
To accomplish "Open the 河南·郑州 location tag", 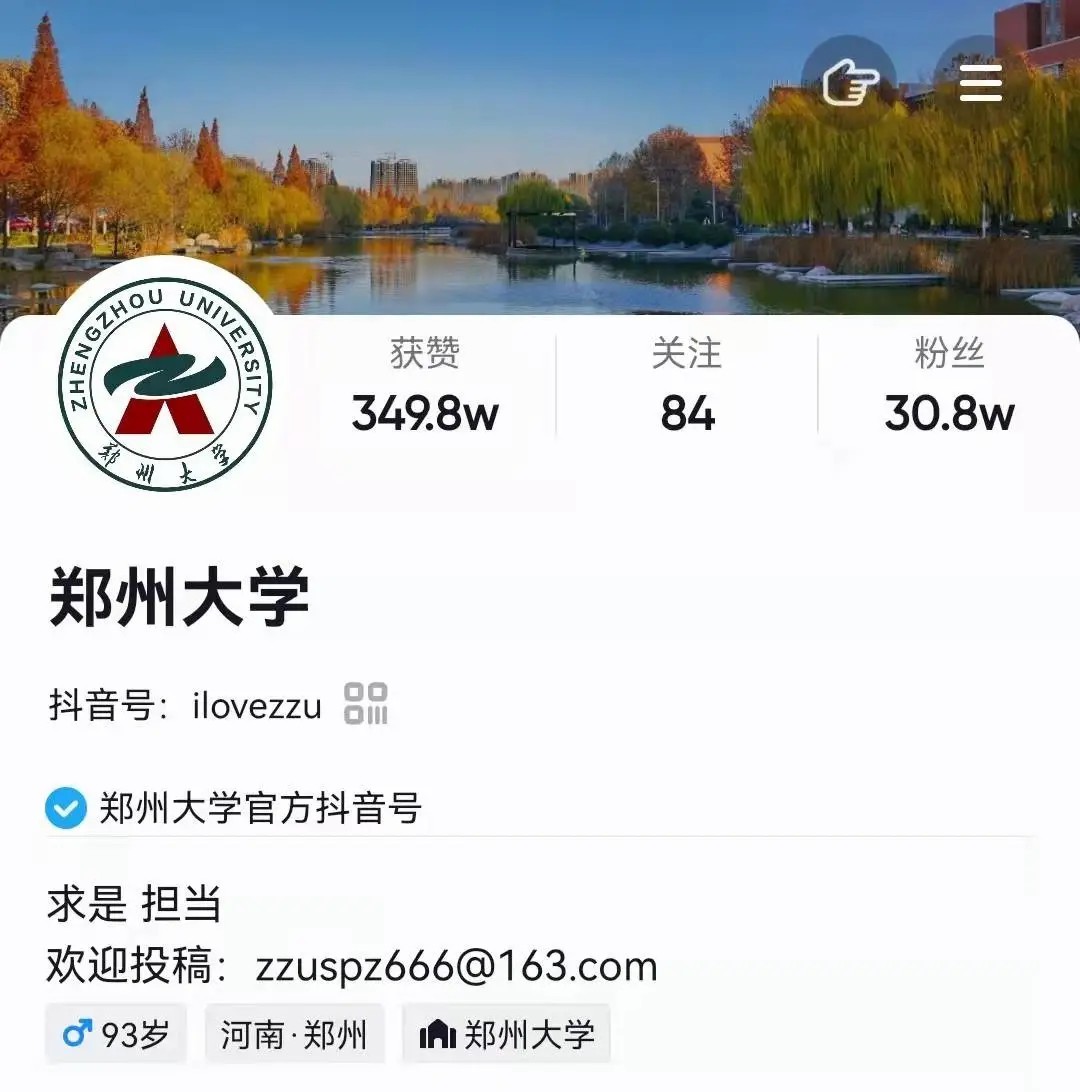I will pyautogui.click(x=294, y=1032).
